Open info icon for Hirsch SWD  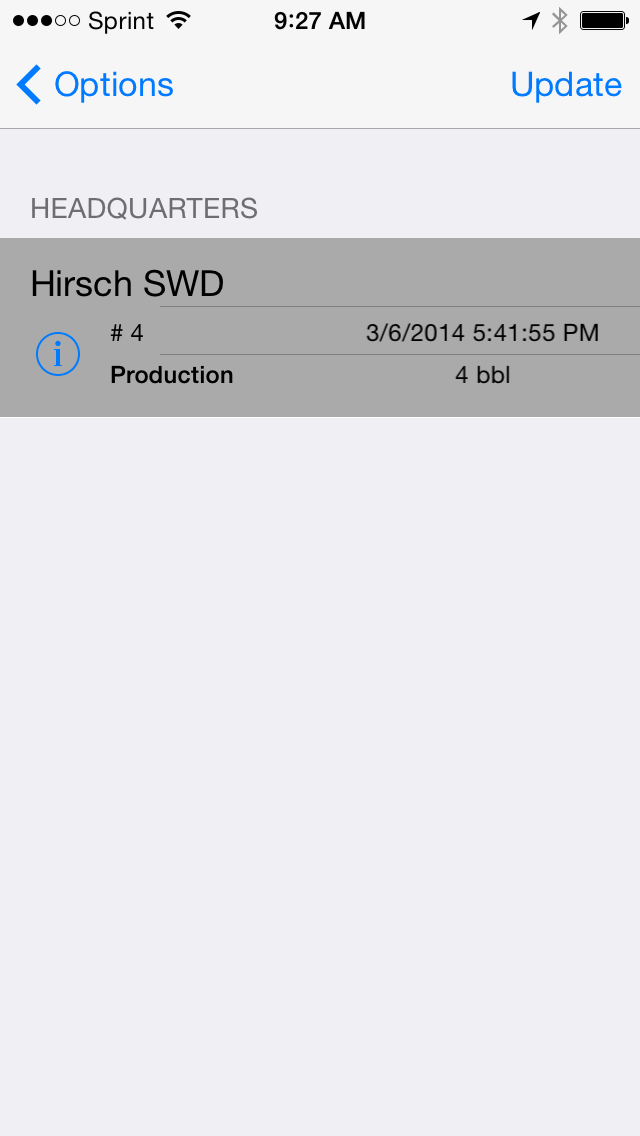[58, 354]
